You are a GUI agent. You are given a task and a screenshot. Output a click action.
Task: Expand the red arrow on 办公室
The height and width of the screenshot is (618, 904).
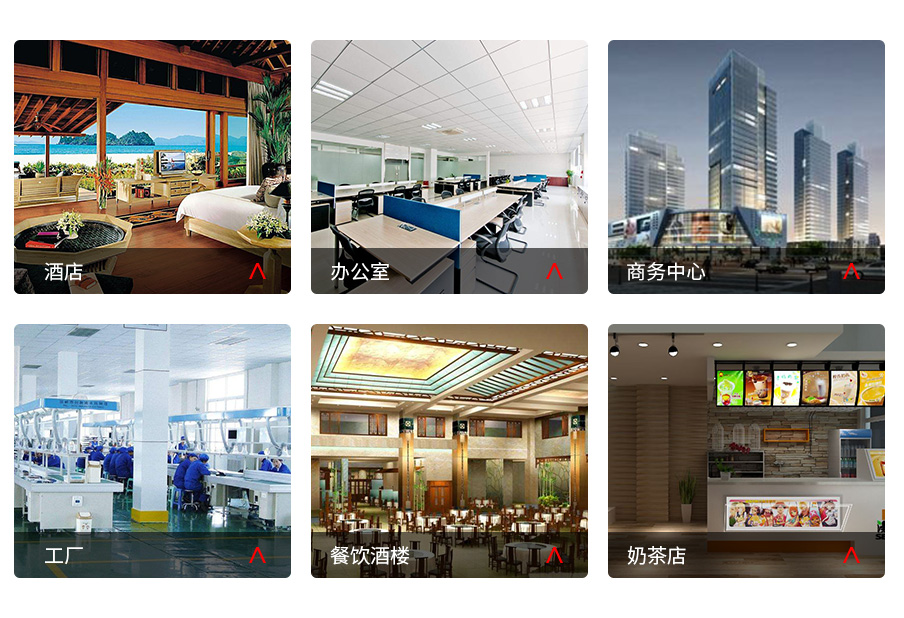point(555,271)
